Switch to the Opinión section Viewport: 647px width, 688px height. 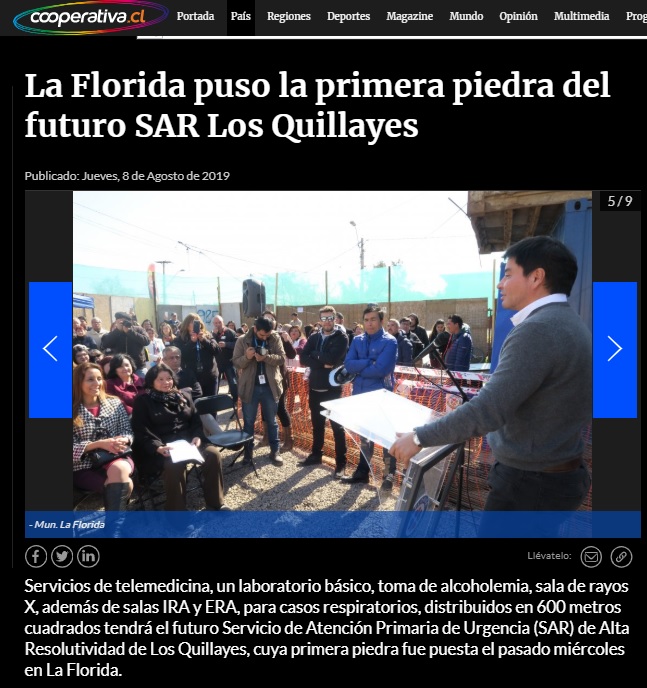(518, 17)
